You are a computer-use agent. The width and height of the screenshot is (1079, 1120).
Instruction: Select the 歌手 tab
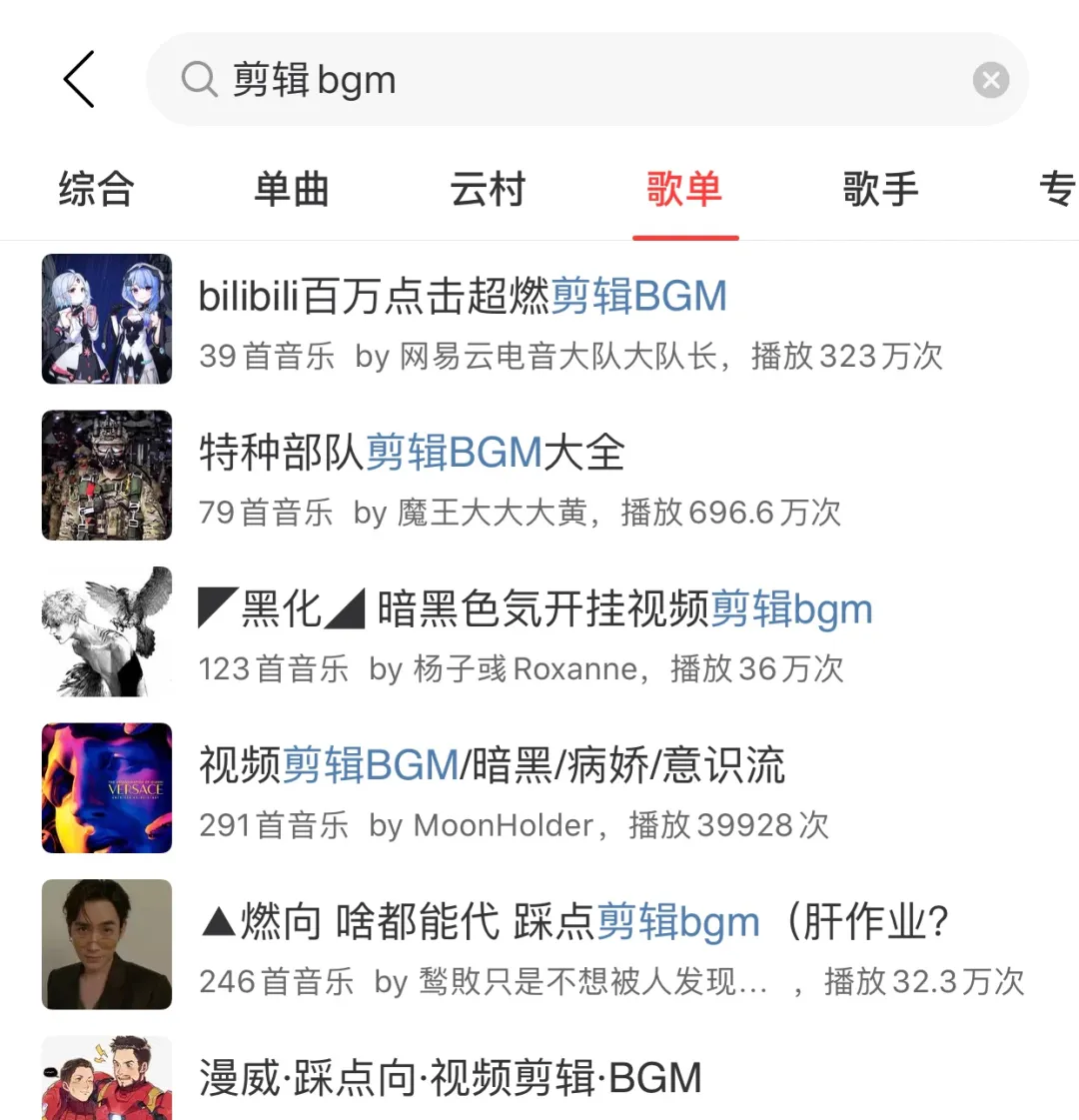(x=880, y=190)
